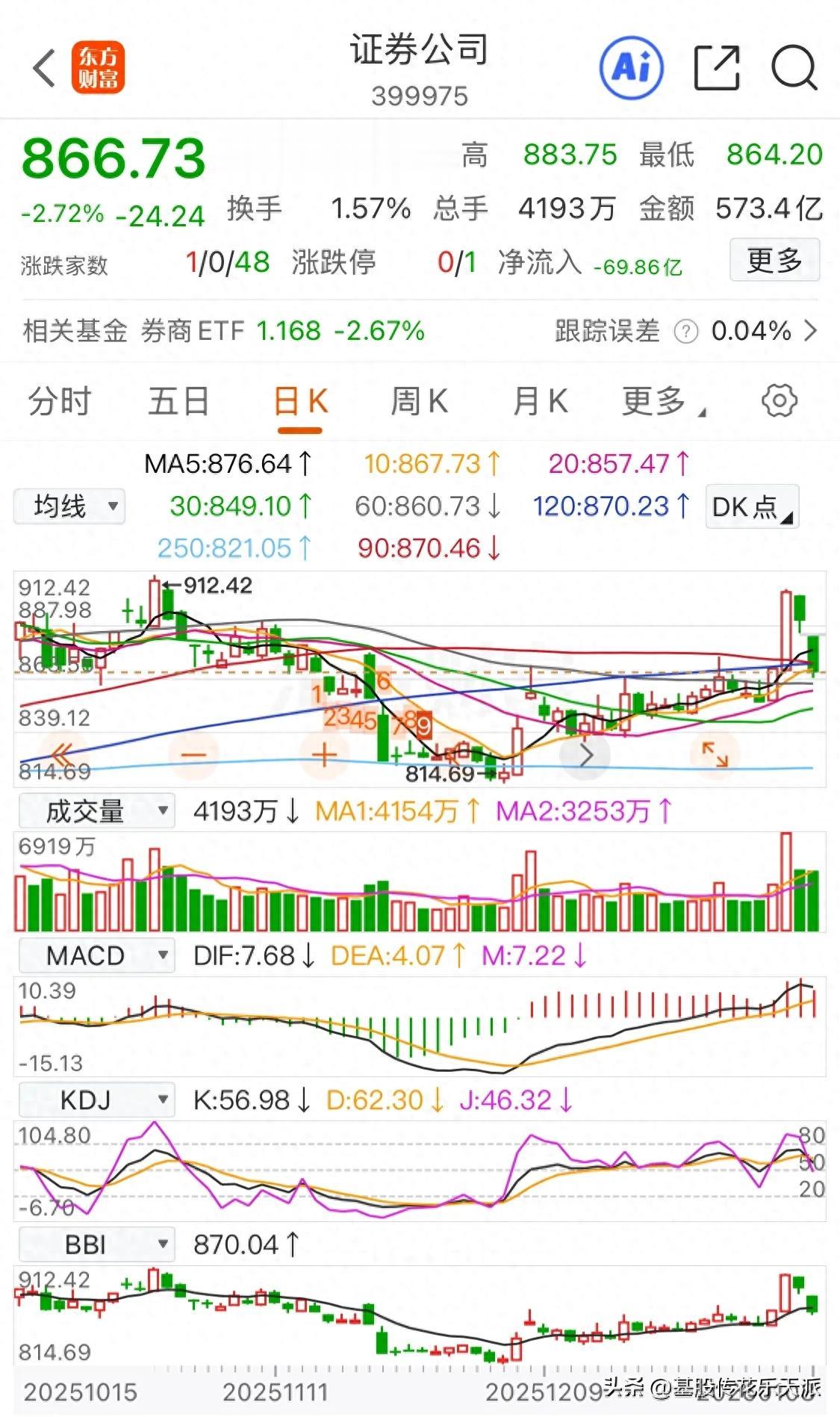The height and width of the screenshot is (1417, 840).
Task: Zoom out the K-line with minus
Action: (x=193, y=755)
